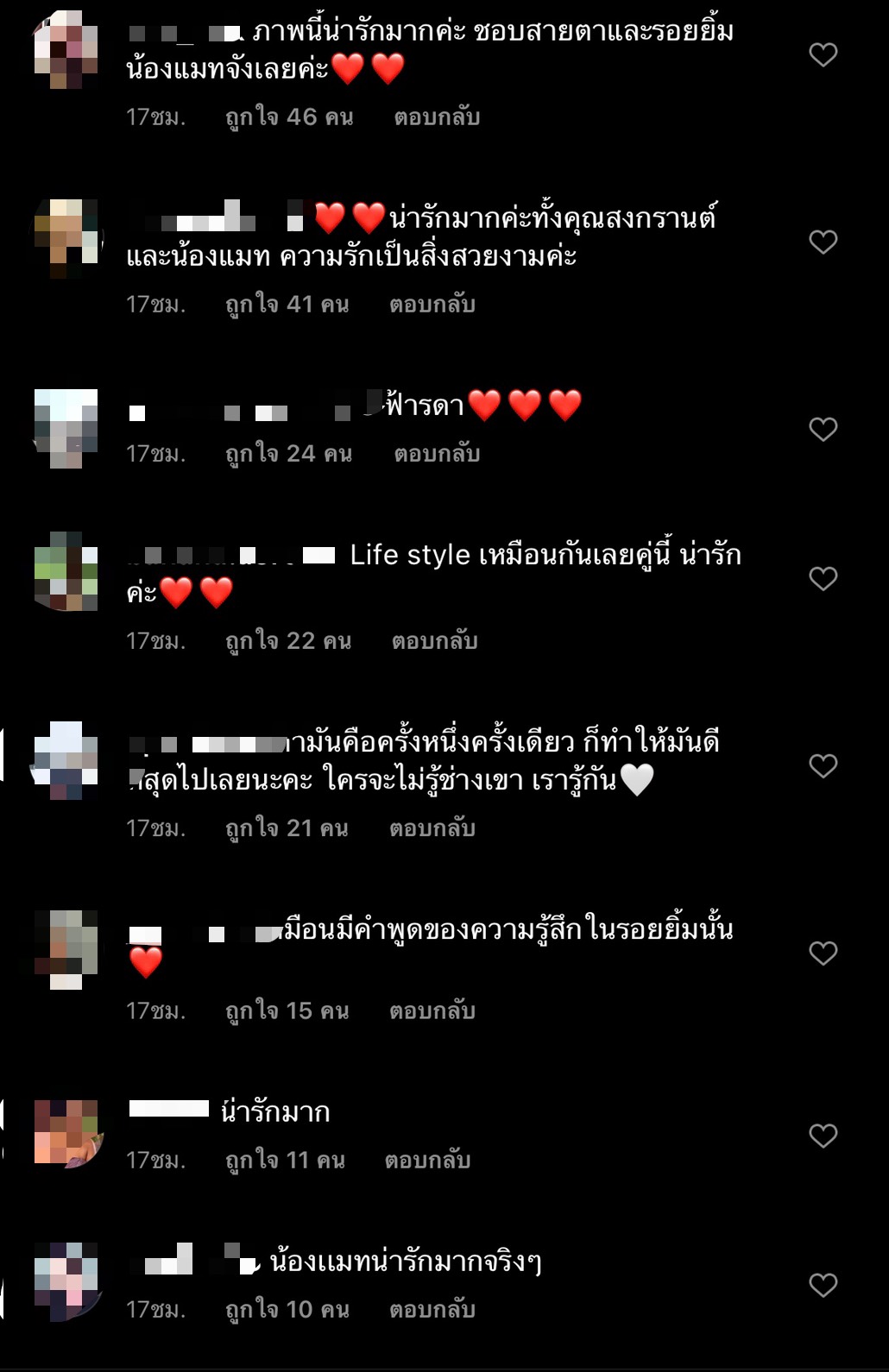Like the น่ารักมาก comment with 11 likes

point(823,1136)
